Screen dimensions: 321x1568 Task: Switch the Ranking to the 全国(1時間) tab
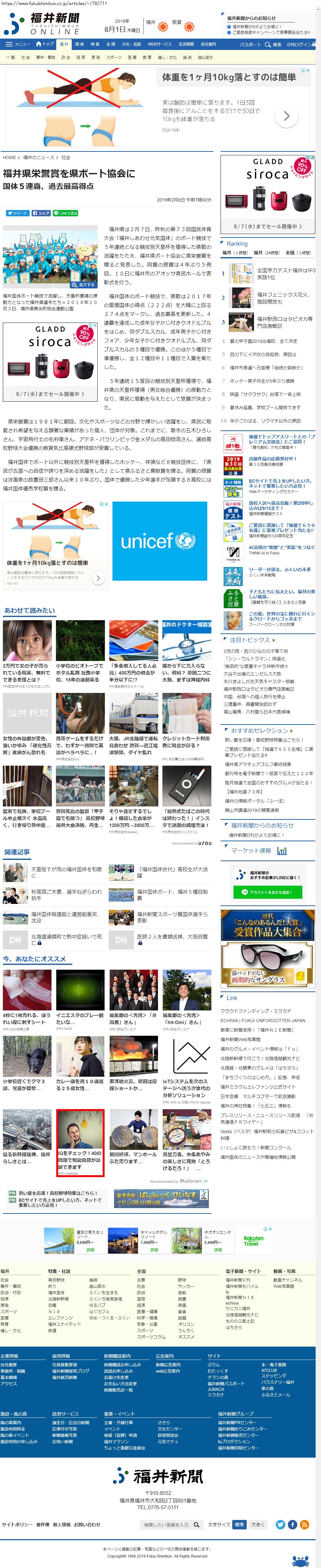(298, 253)
